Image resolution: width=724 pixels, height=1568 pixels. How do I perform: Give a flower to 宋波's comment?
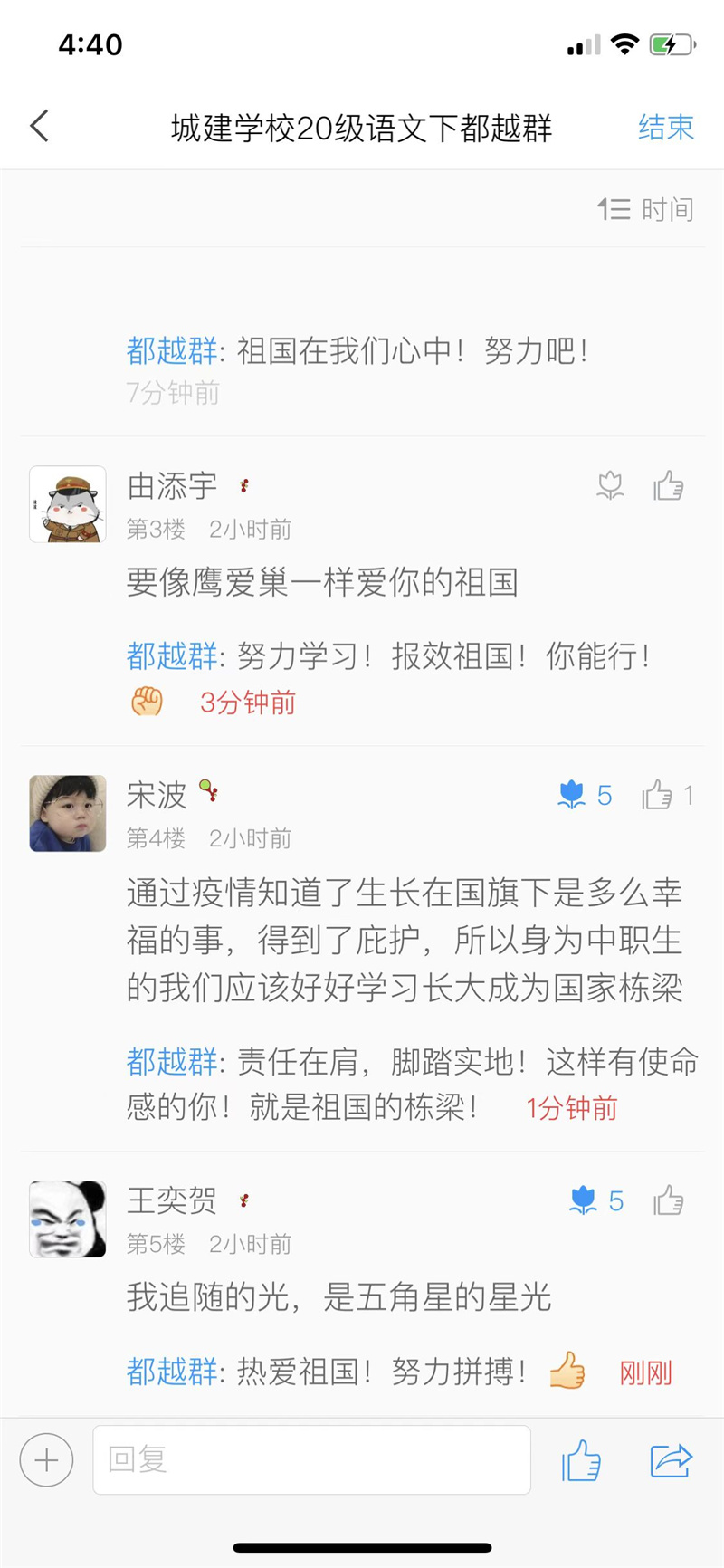(572, 795)
